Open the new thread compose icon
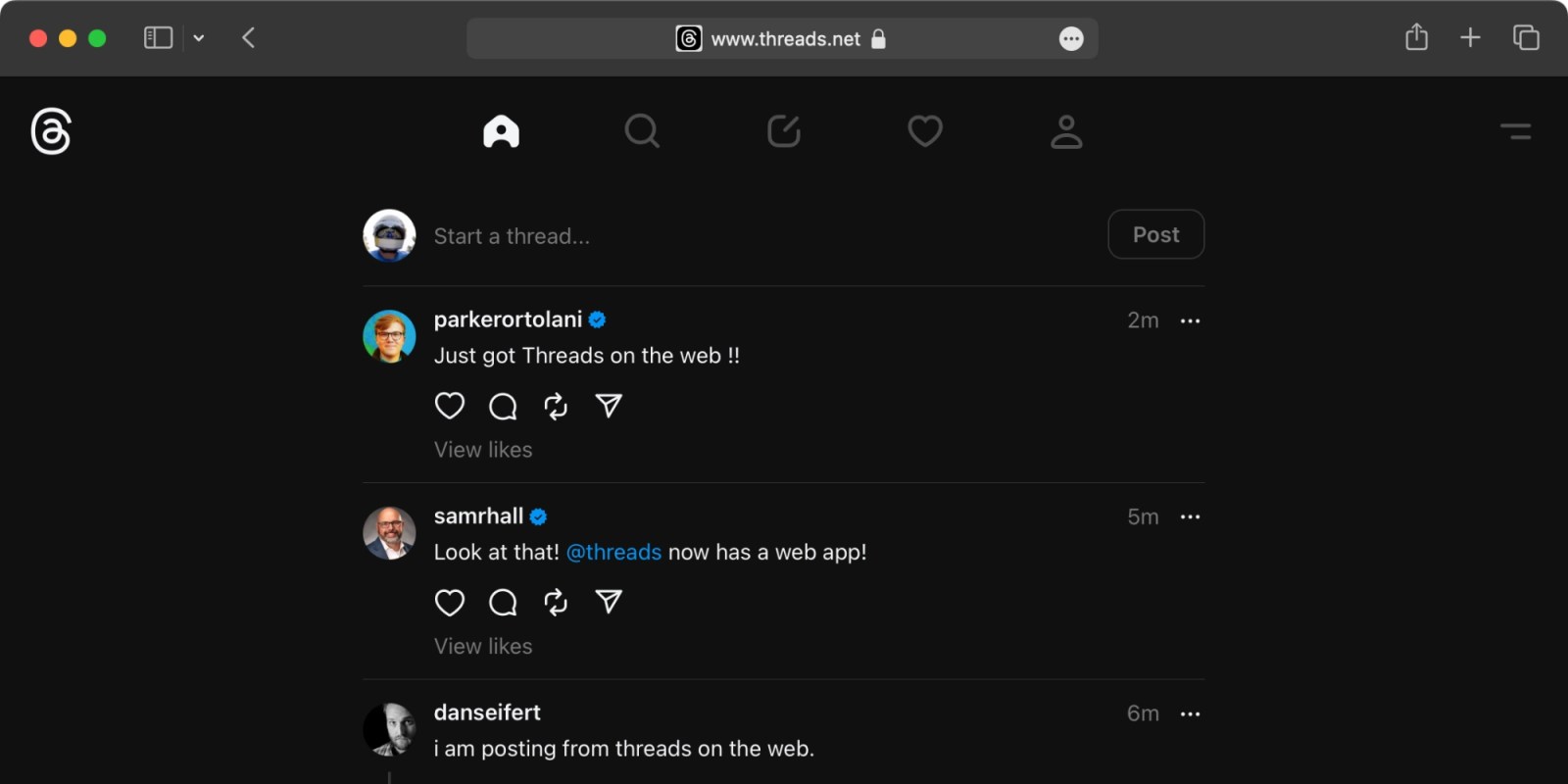 point(784,131)
